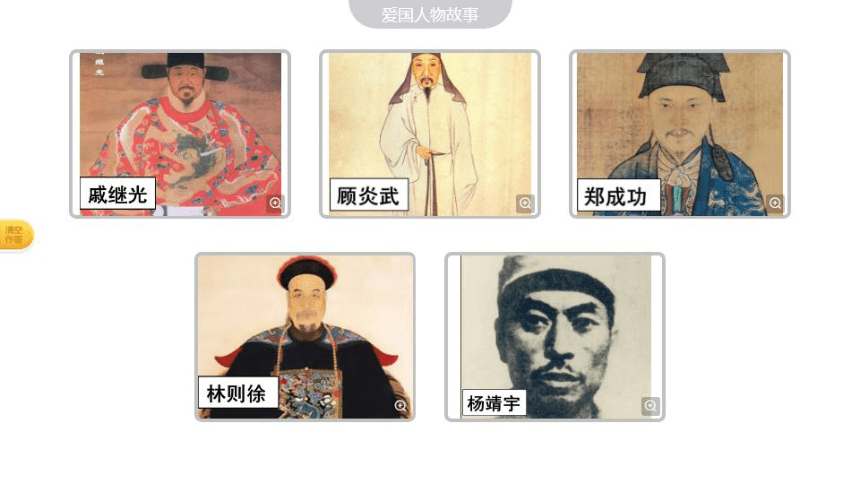Tap the magnifier on the 郑成功 card

(x=775, y=204)
